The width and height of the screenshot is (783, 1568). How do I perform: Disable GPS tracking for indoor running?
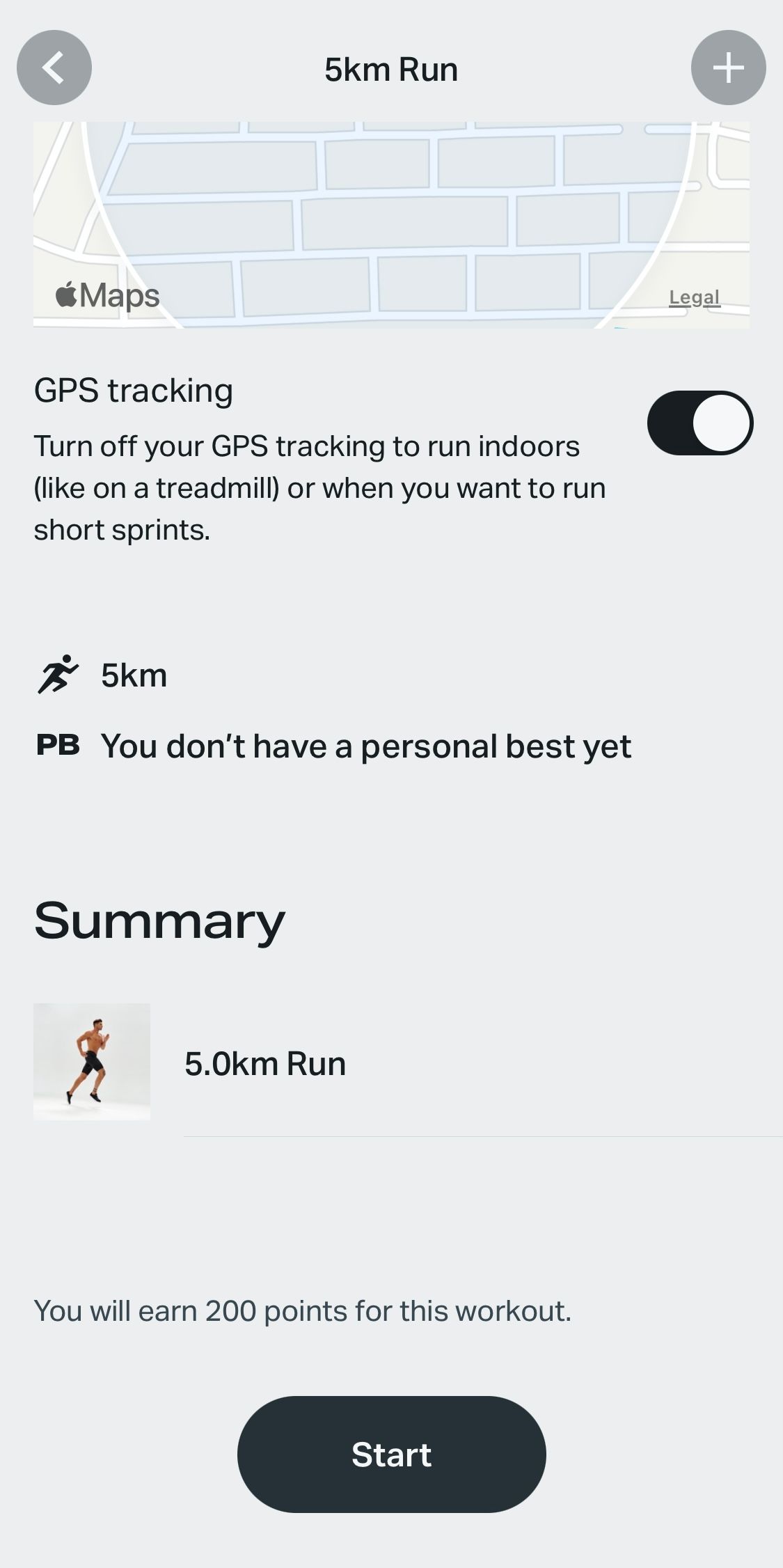pos(701,423)
